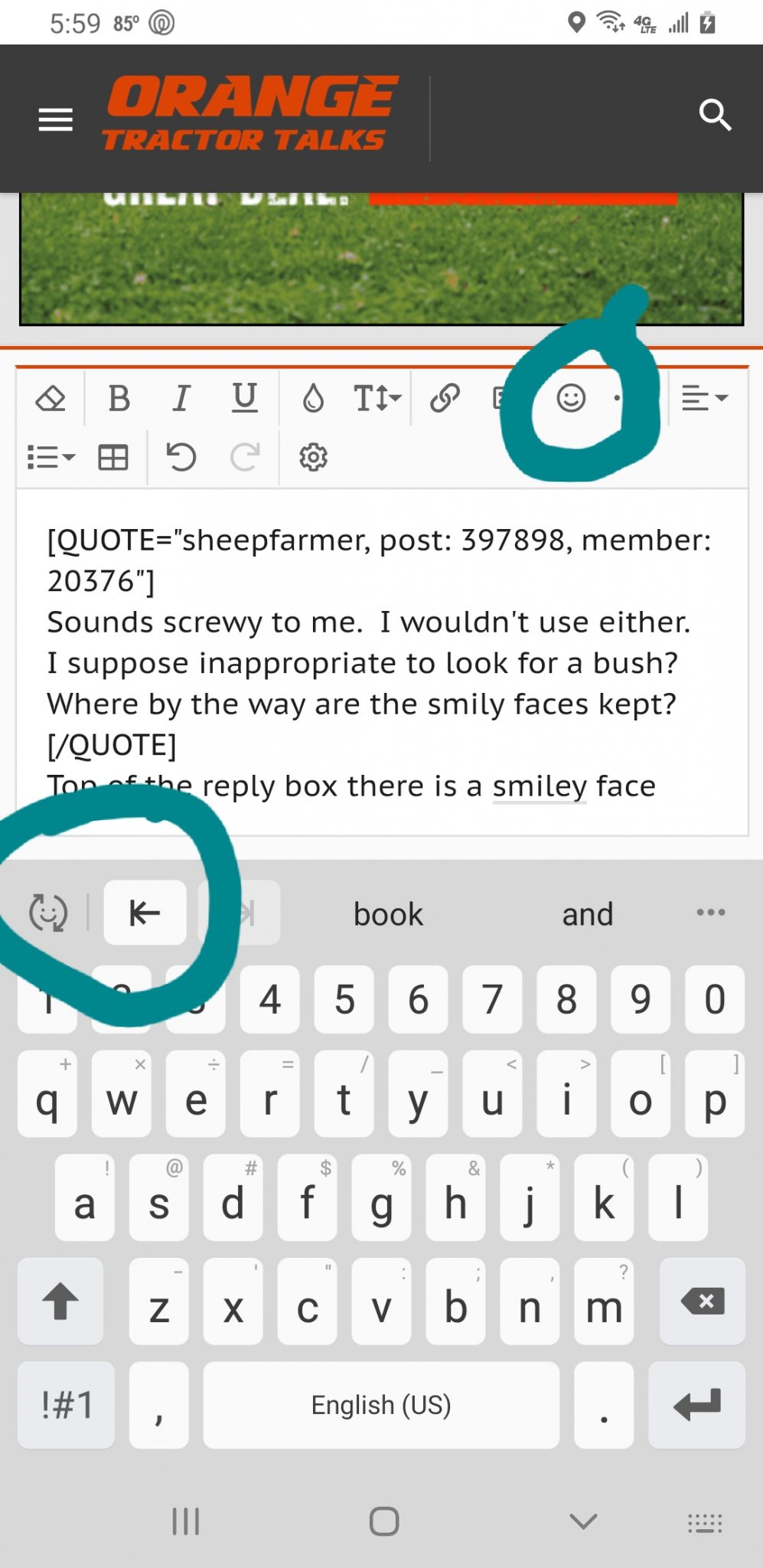The width and height of the screenshot is (763, 1568).
Task: Open the text color droplet picker
Action: 313,398
